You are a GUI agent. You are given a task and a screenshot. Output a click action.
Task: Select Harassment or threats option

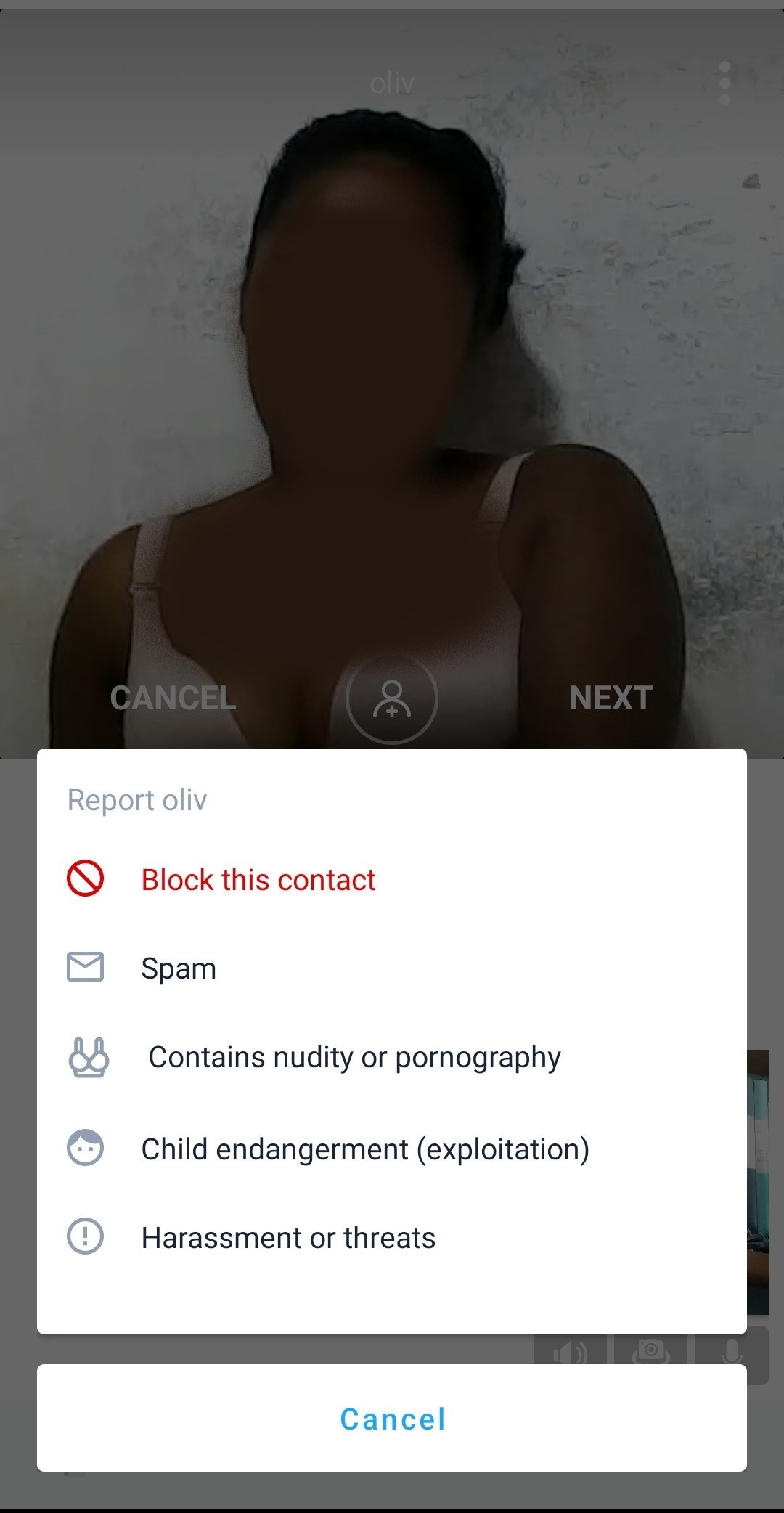tap(288, 1238)
